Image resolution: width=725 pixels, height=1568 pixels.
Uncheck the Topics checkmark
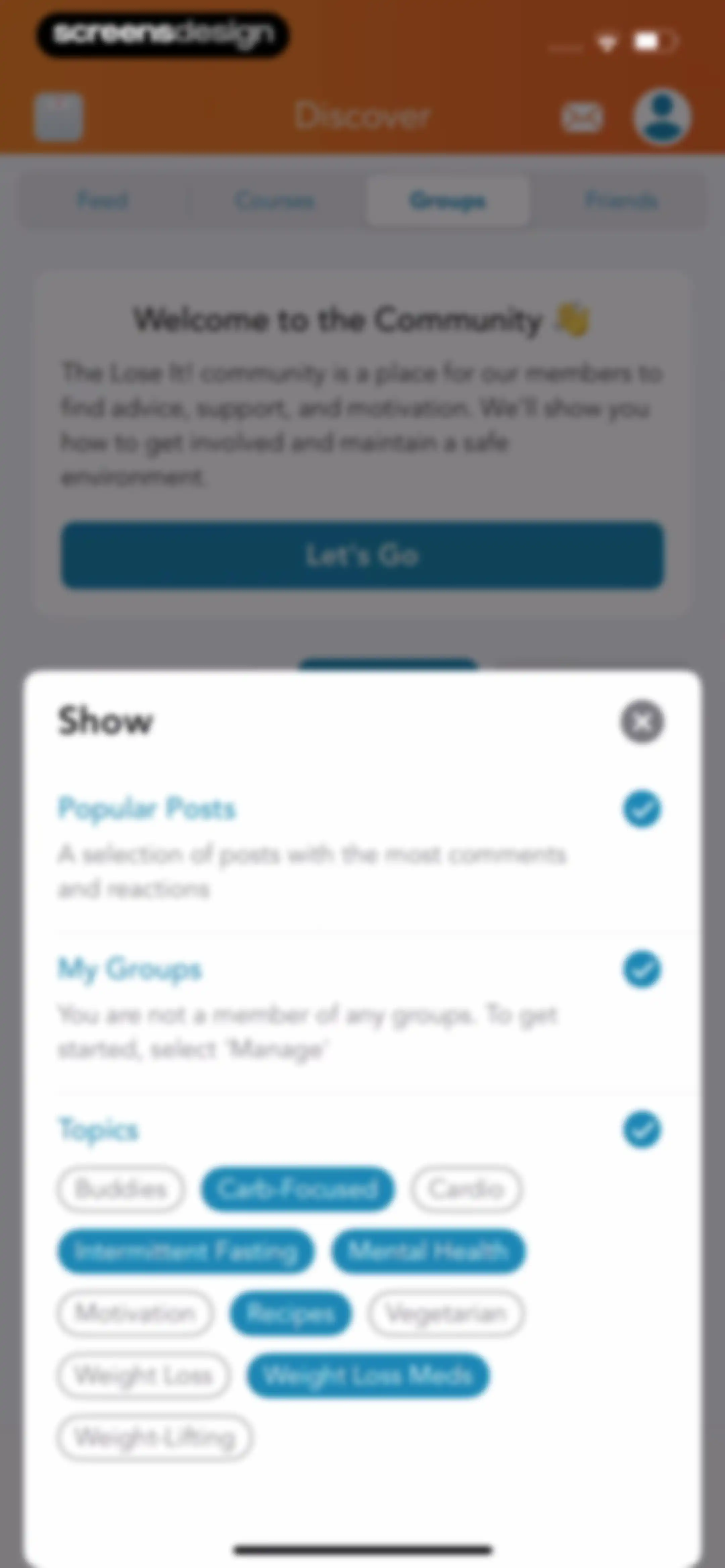pyautogui.click(x=642, y=1130)
